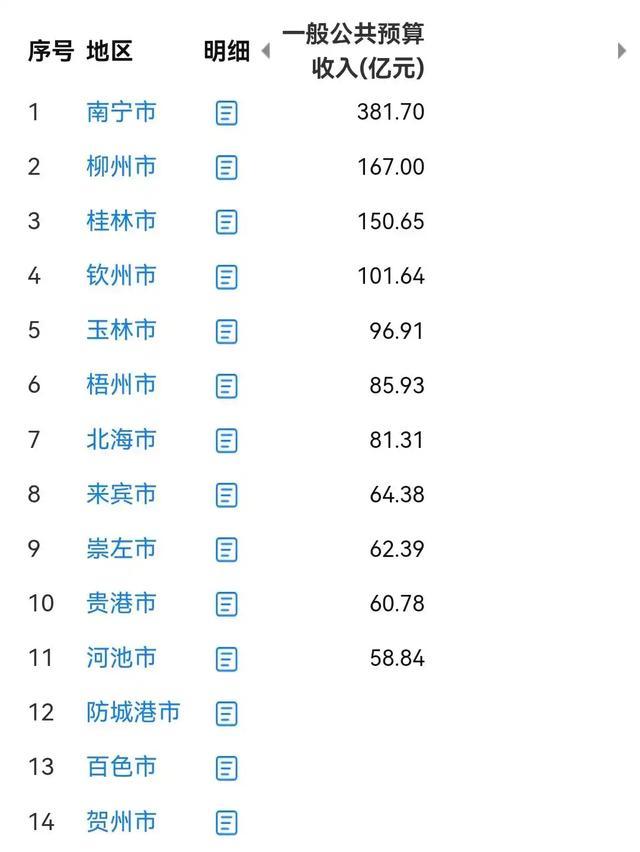Screen dimensions: 640x852
Task: Show the detail icon for 柳州市
Action: click(x=227, y=167)
